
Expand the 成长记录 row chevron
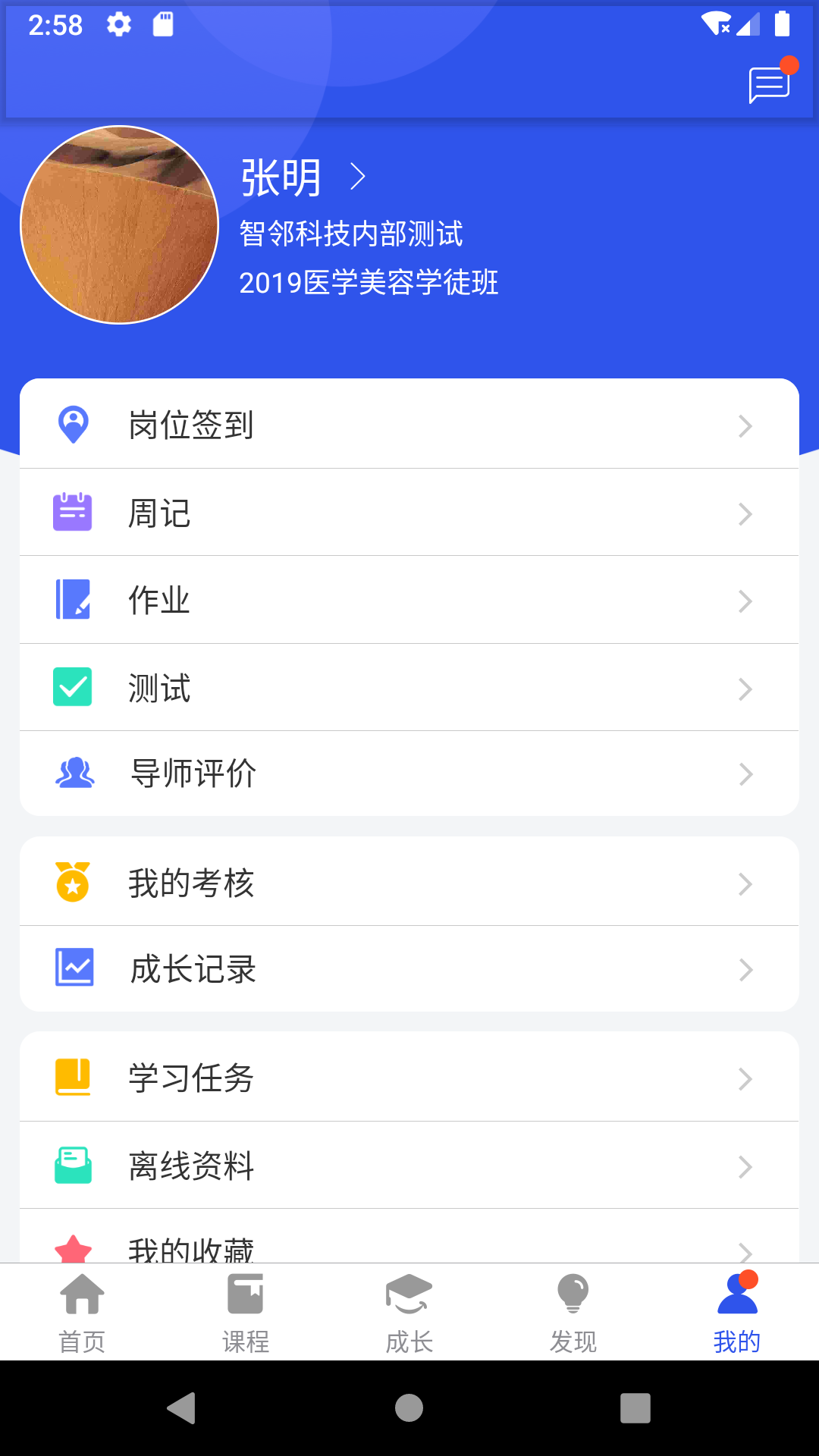click(747, 969)
